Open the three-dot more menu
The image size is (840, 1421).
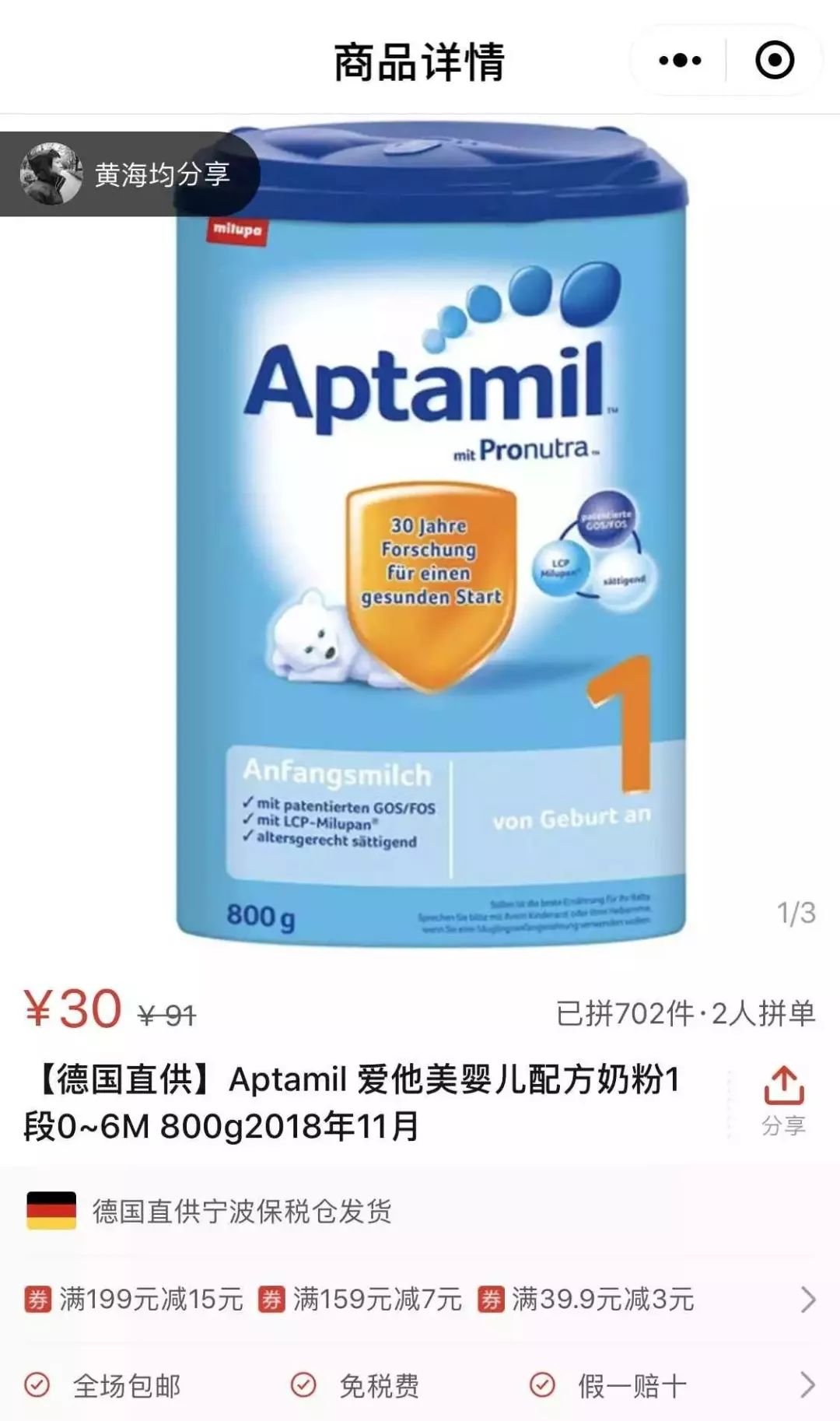tap(680, 61)
